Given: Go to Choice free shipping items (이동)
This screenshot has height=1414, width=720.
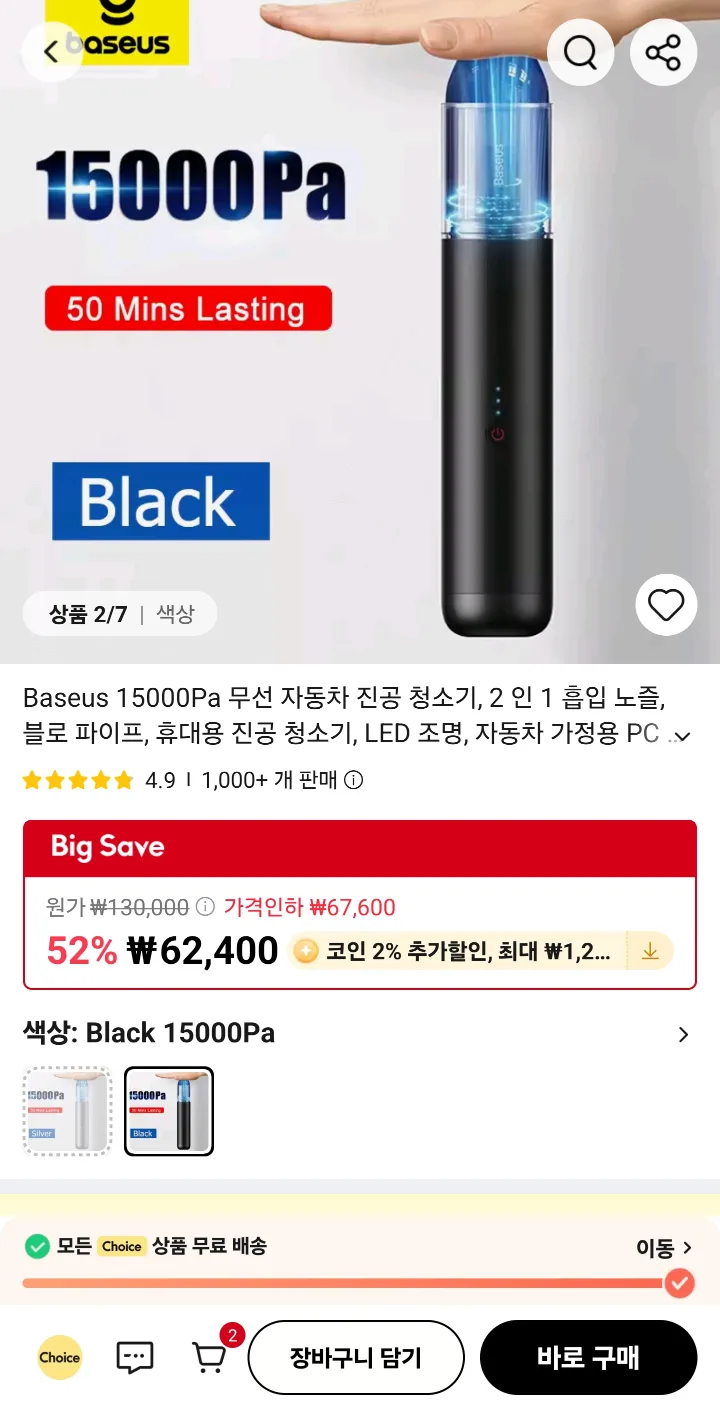Looking at the screenshot, I should pos(664,1247).
